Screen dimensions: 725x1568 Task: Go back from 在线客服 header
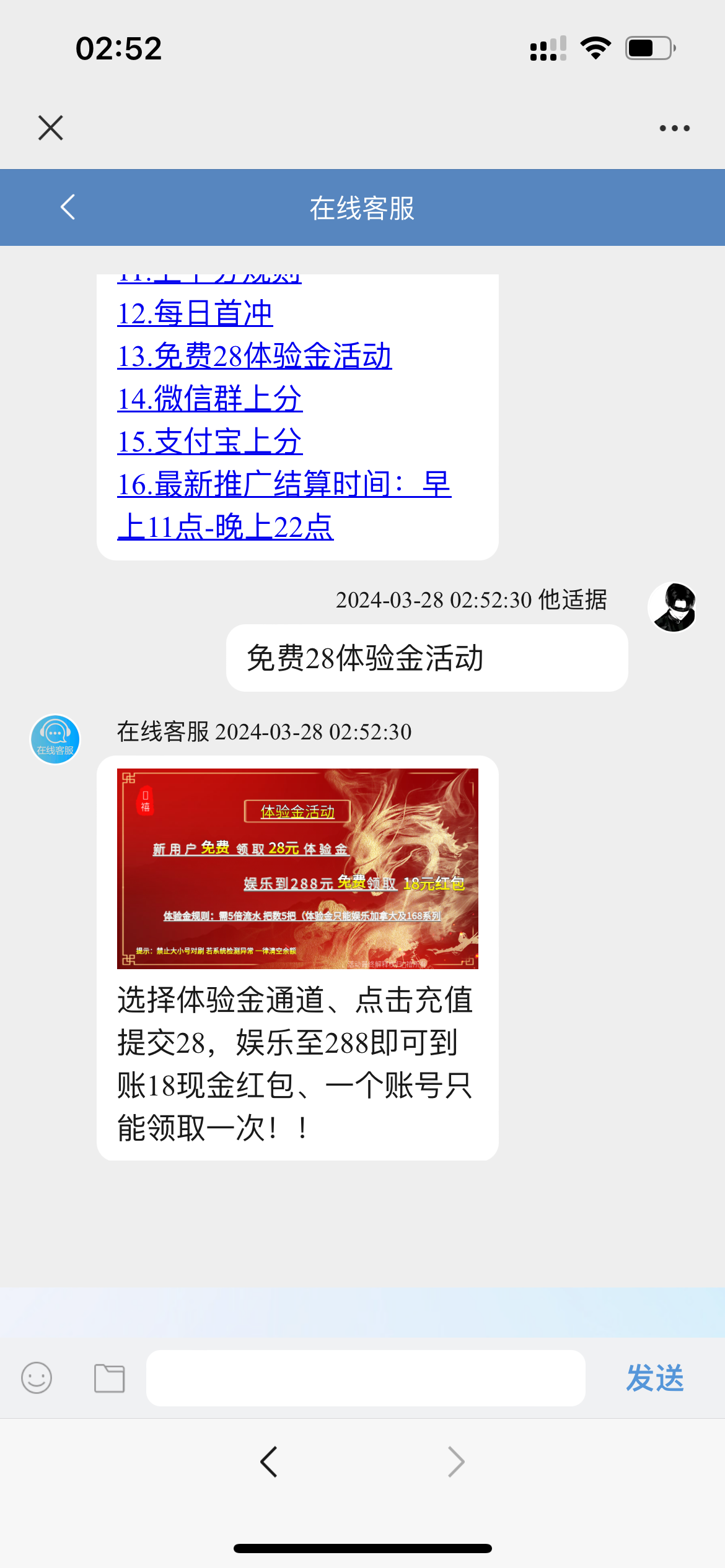pyautogui.click(x=68, y=207)
